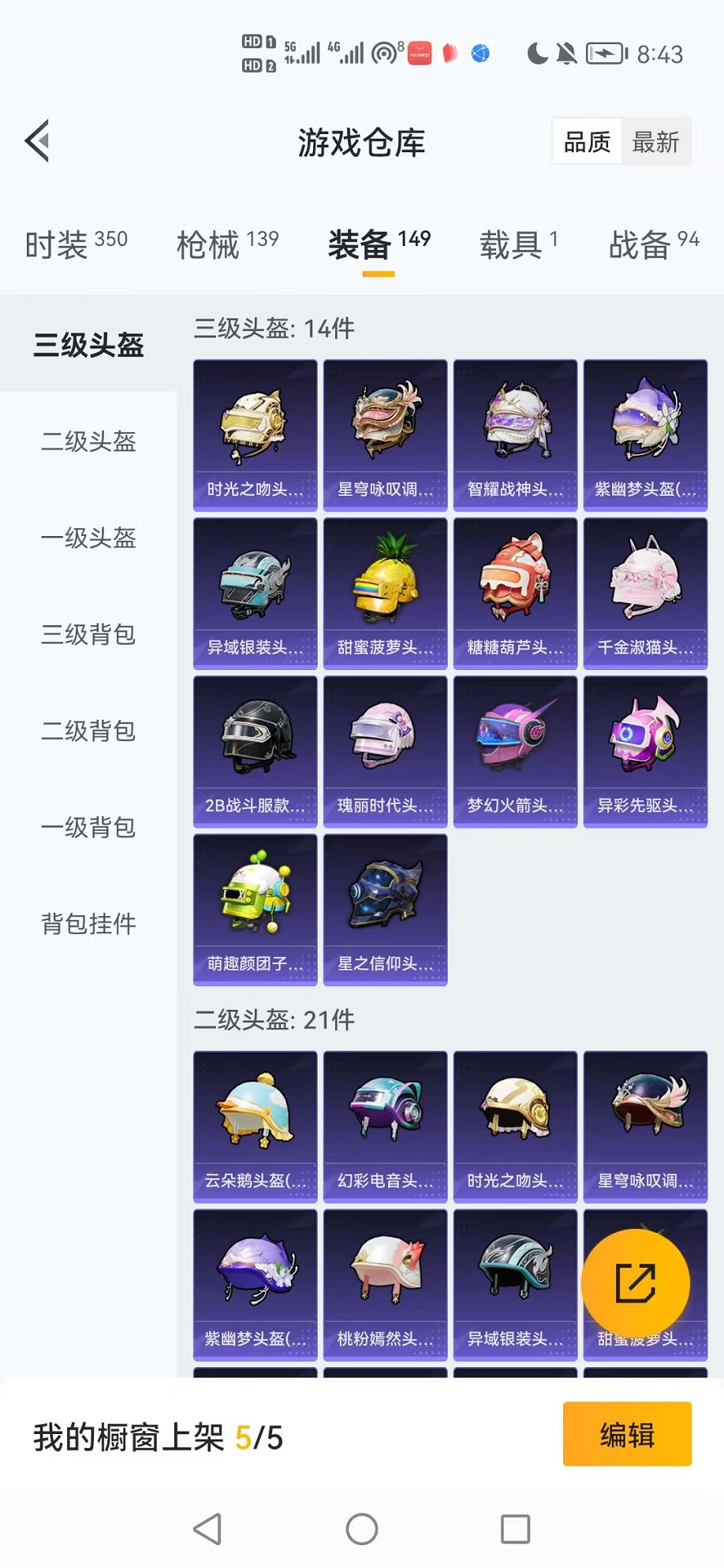Viewport: 724px width, 1568px height.
Task: Jump to 二级背包 category
Action: click(x=88, y=732)
